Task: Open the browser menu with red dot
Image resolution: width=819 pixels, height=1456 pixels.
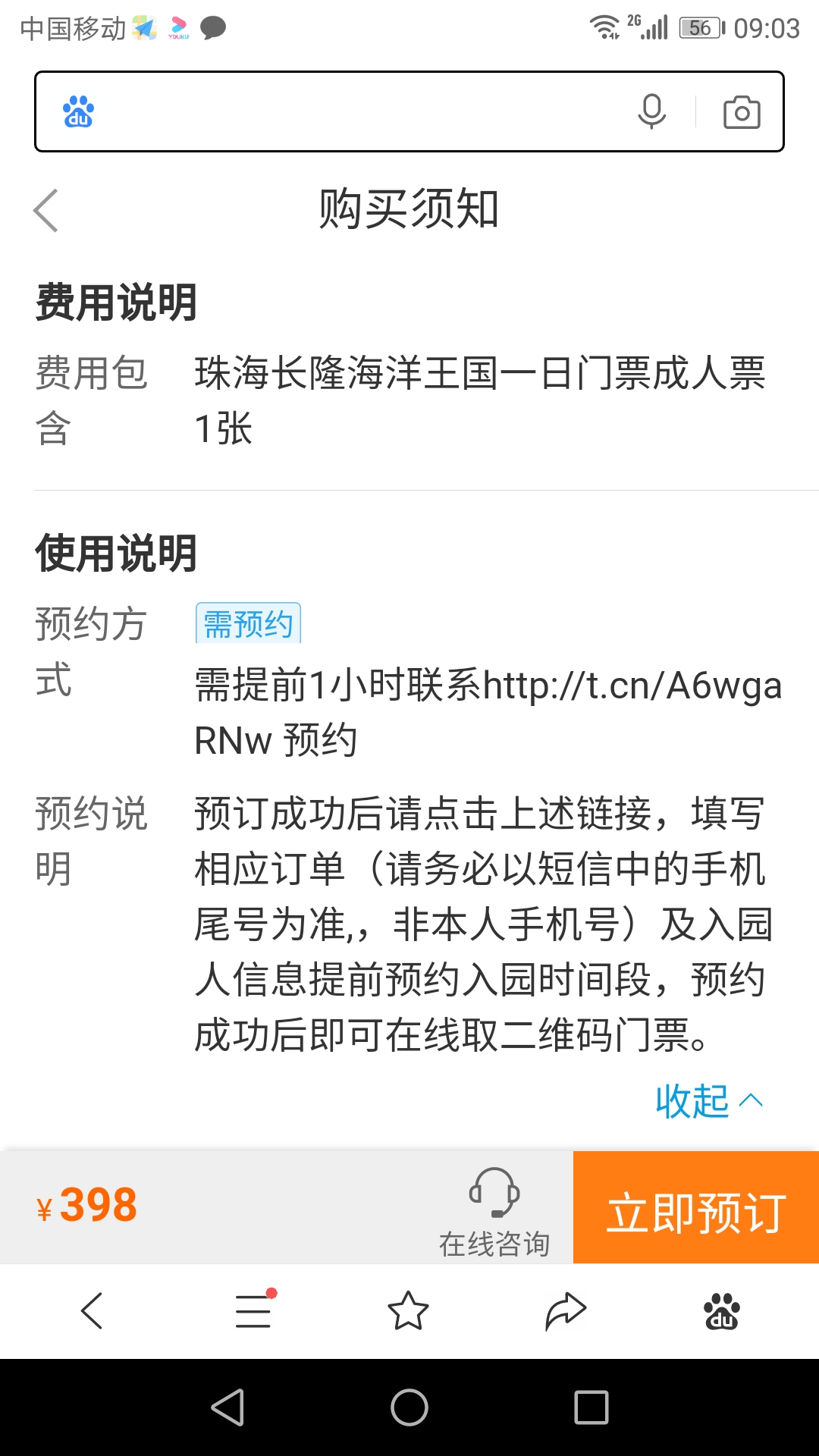Action: [x=254, y=1310]
